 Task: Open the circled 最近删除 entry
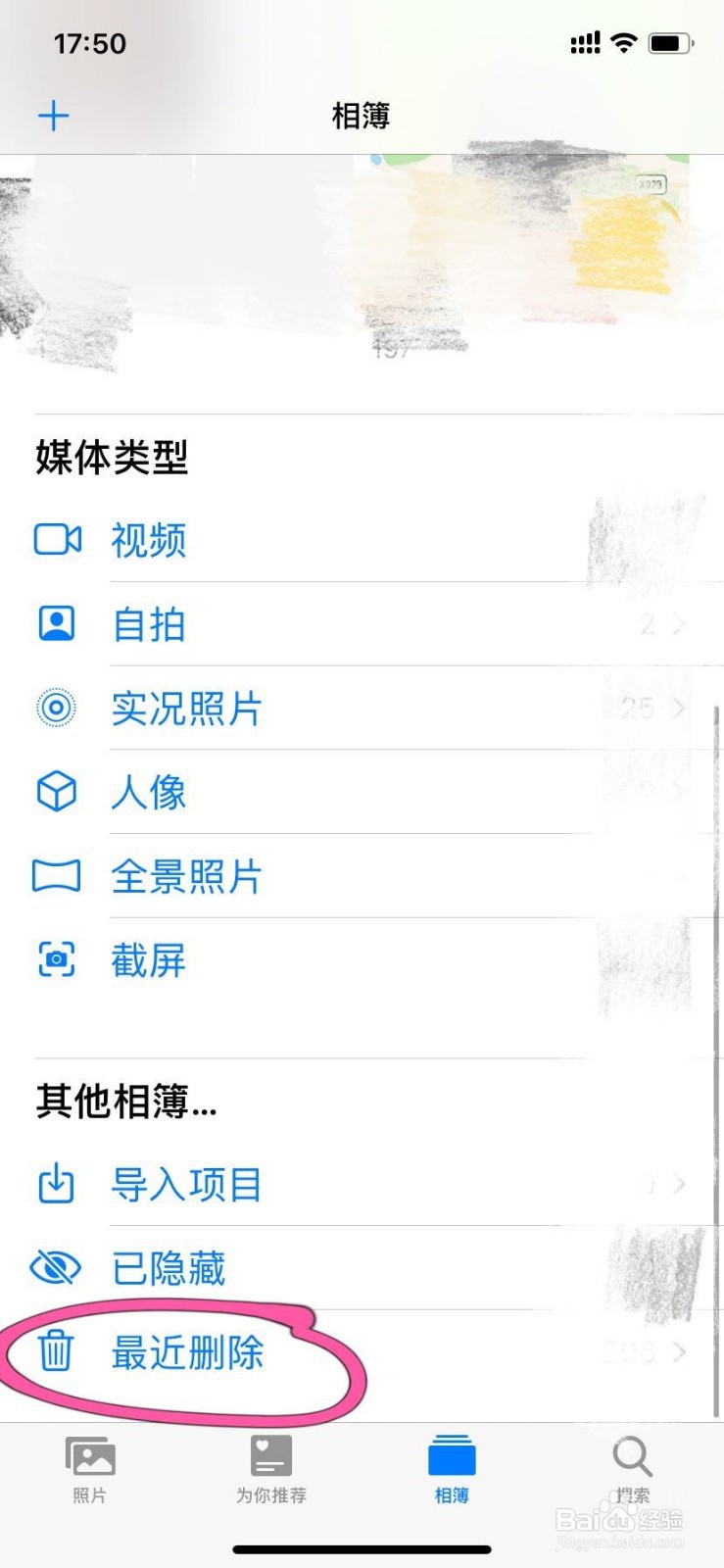click(x=186, y=1354)
